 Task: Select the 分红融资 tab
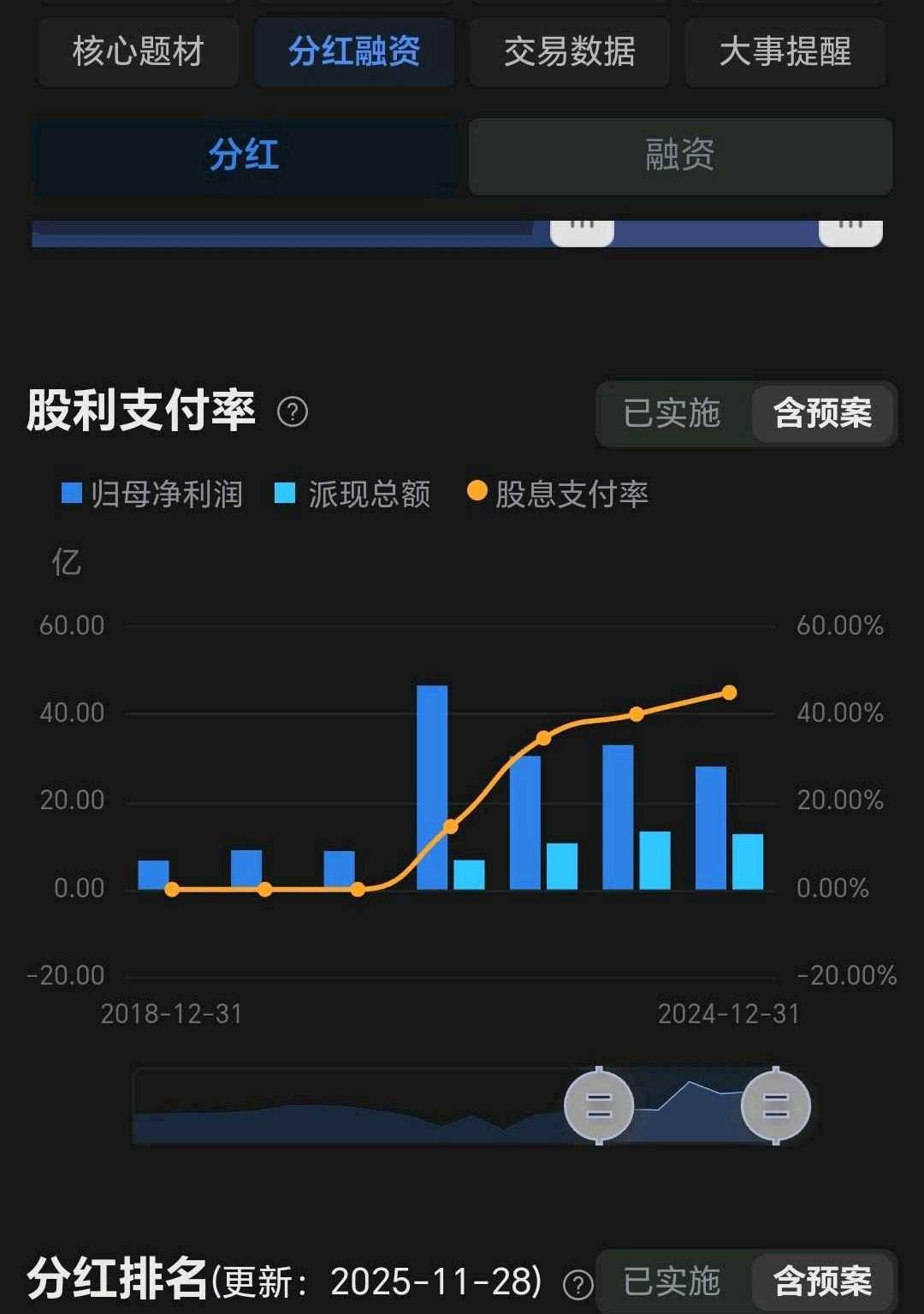[x=354, y=51]
